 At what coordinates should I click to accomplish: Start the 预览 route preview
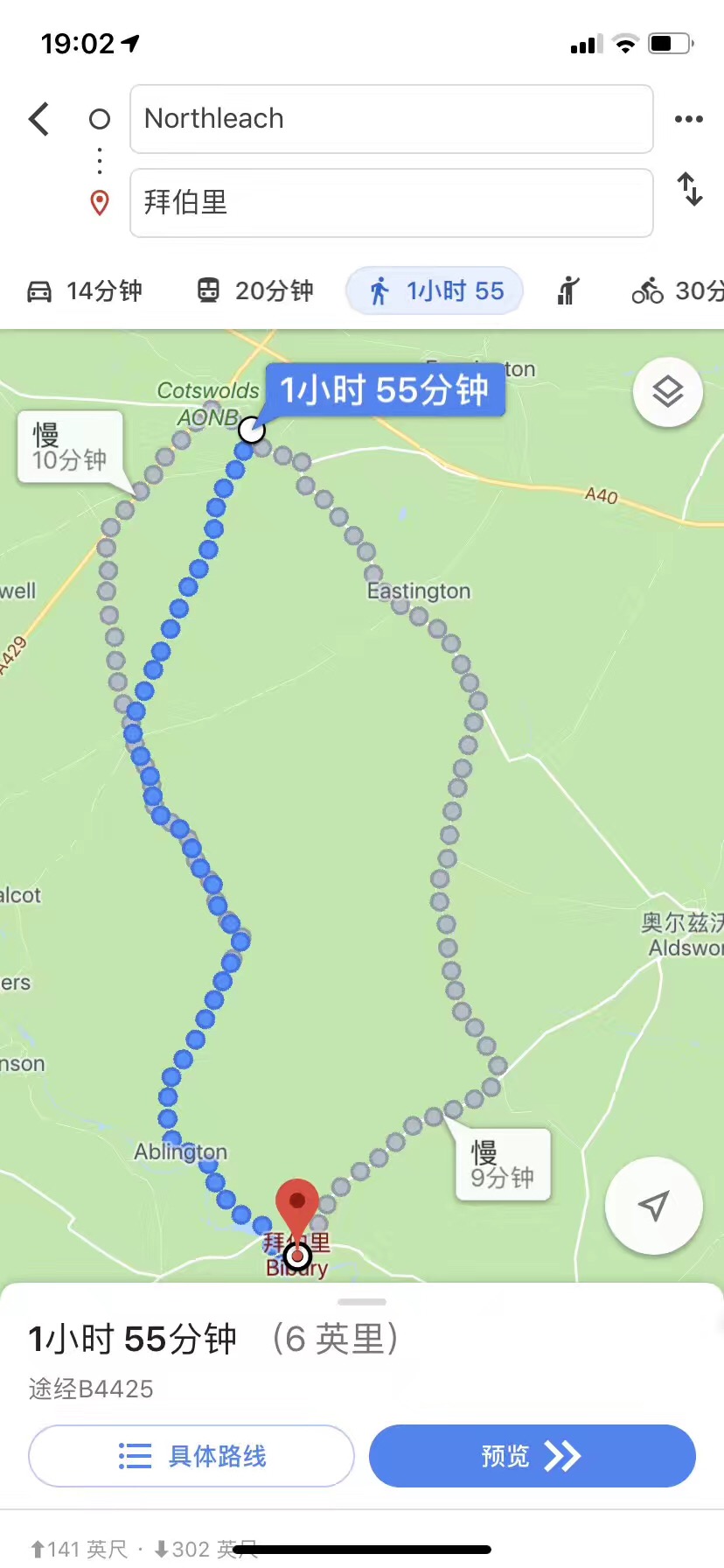532,1456
